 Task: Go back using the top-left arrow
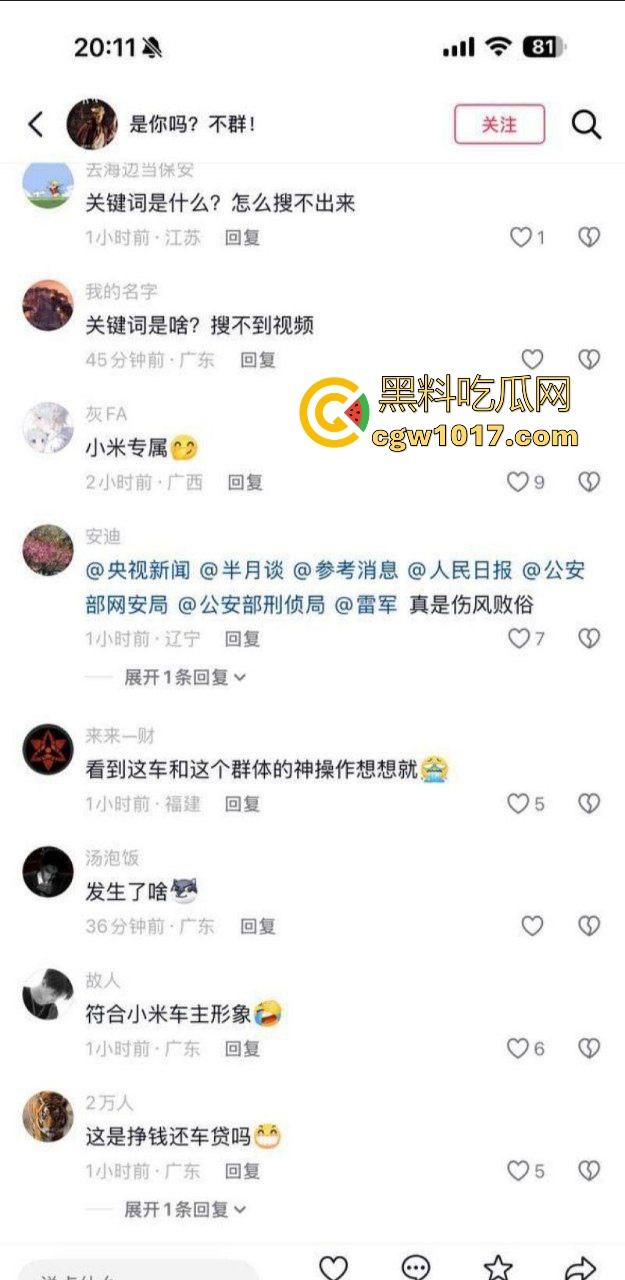coord(36,124)
